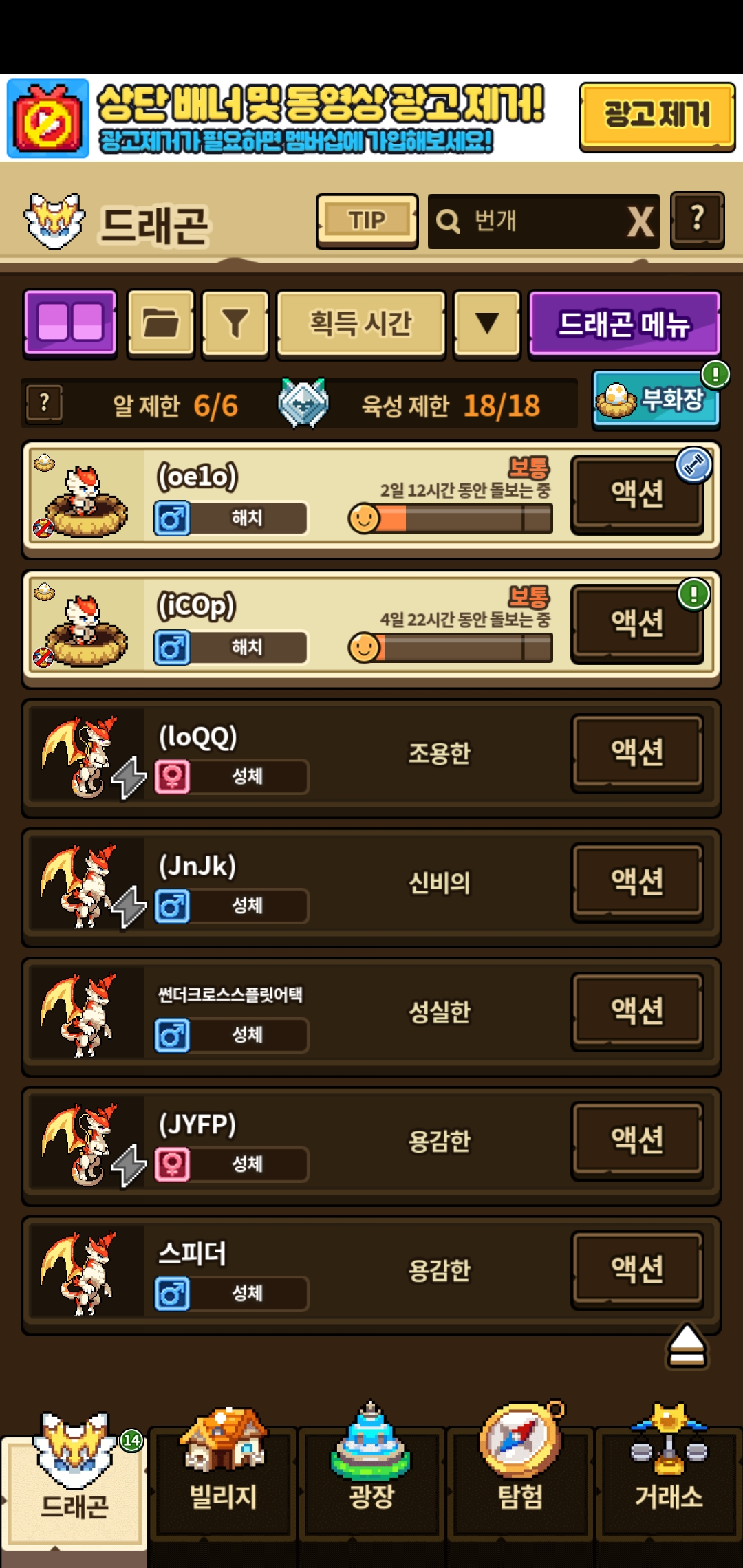Open the TIP button

pyautogui.click(x=367, y=221)
